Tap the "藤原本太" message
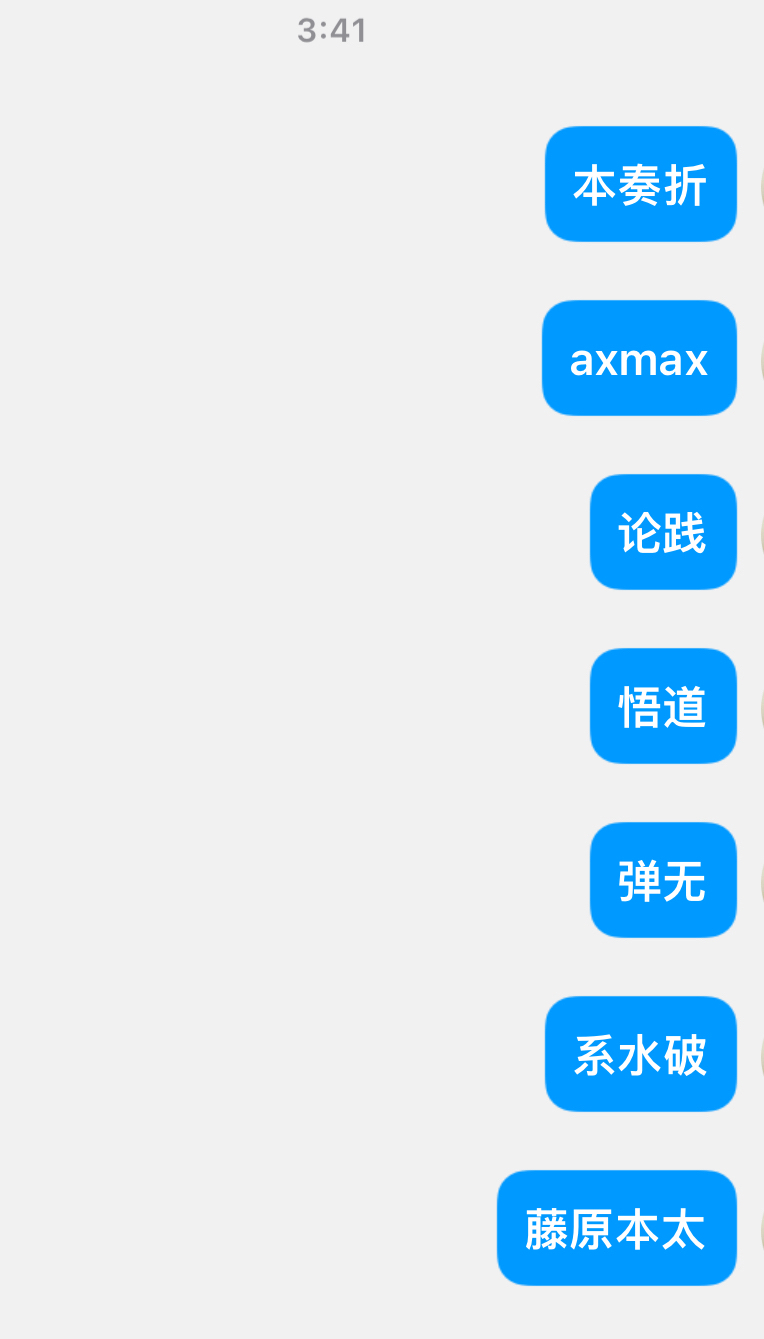Image resolution: width=764 pixels, height=1339 pixels. coord(617,1228)
